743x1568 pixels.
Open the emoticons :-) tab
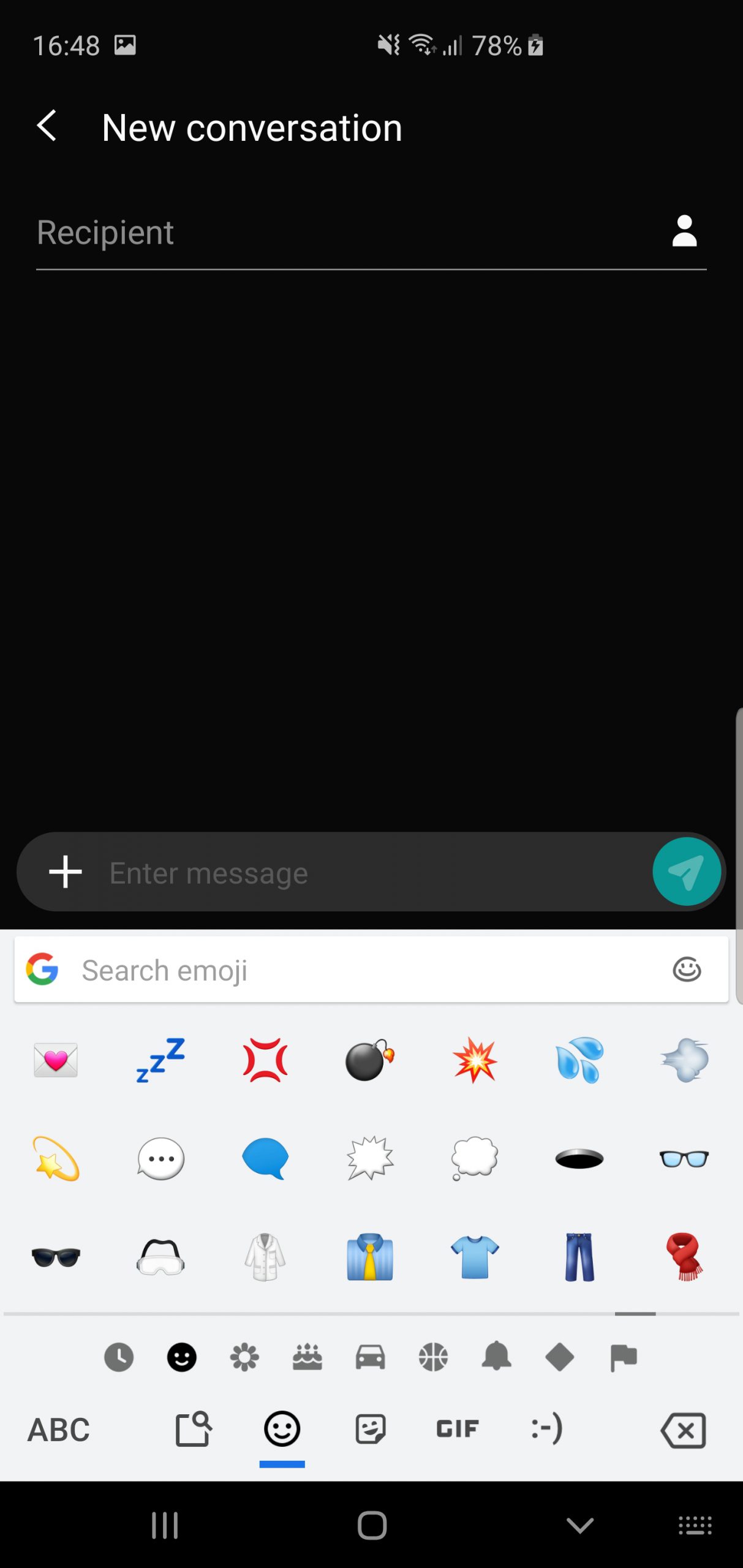coord(546,1429)
